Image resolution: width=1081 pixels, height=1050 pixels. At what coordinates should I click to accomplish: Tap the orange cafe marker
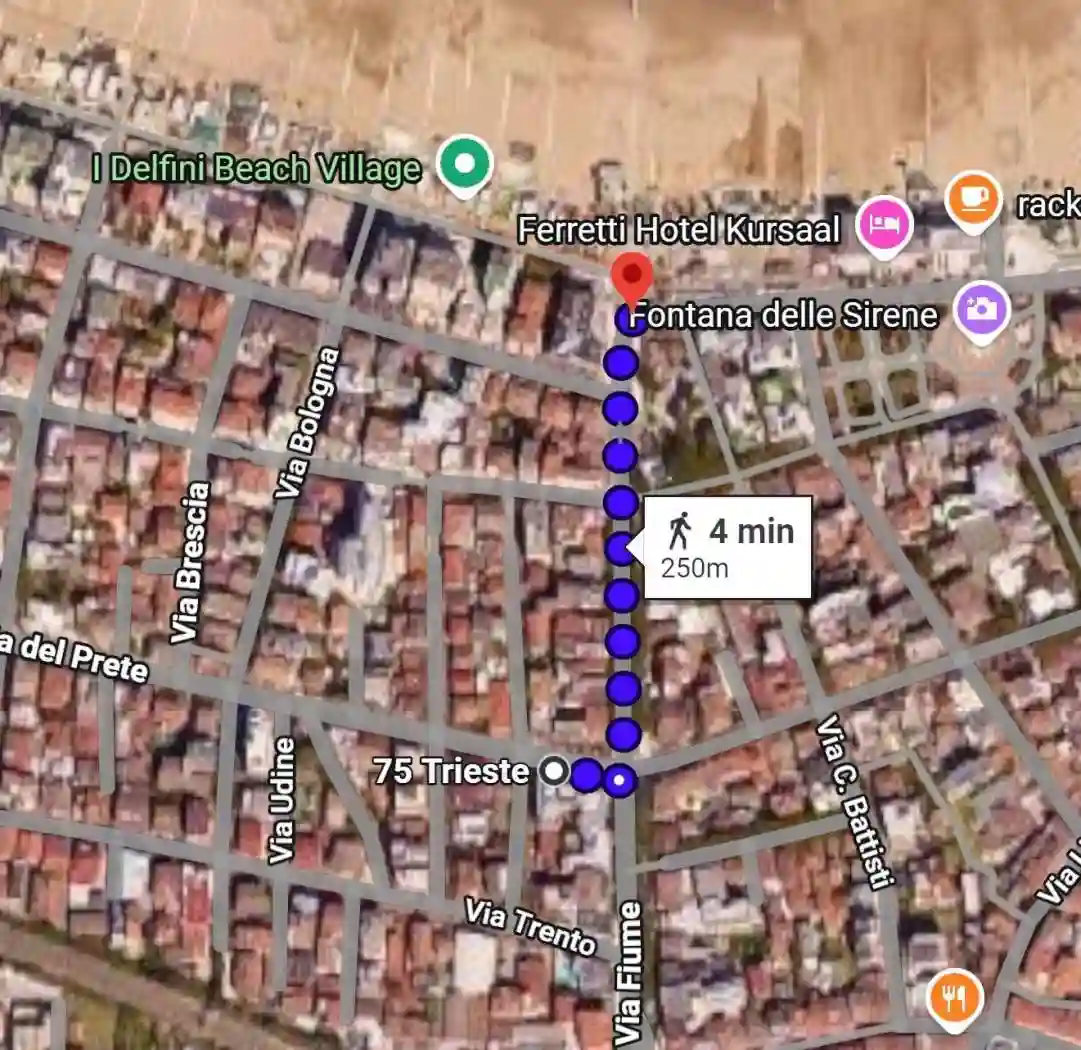point(974,198)
